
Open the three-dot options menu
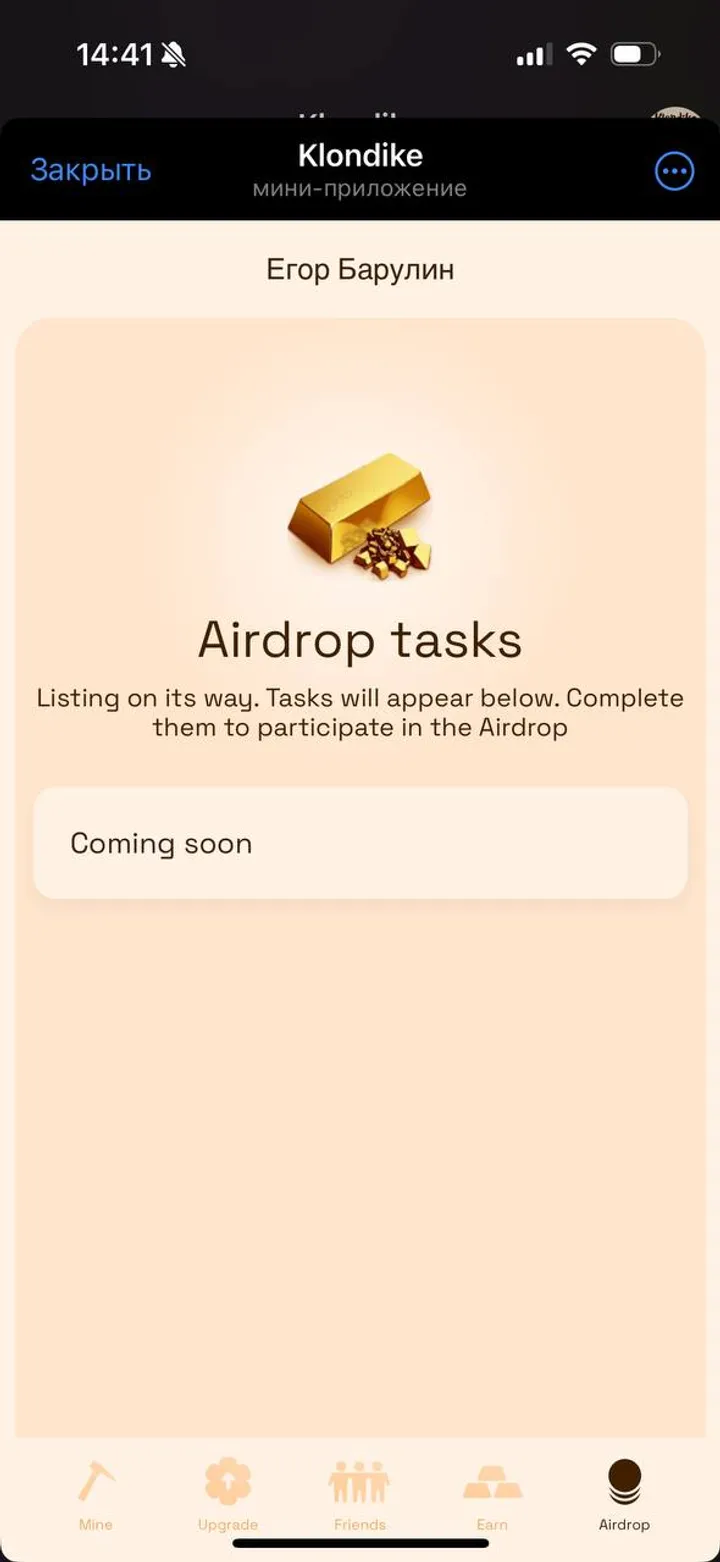[674, 170]
